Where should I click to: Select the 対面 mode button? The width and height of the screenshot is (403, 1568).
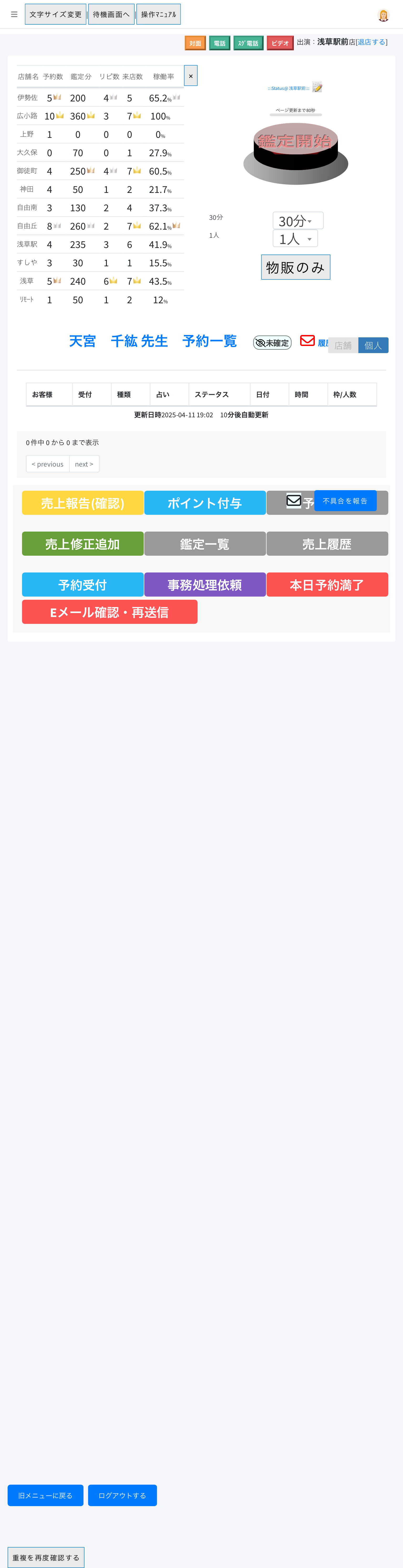tap(195, 43)
